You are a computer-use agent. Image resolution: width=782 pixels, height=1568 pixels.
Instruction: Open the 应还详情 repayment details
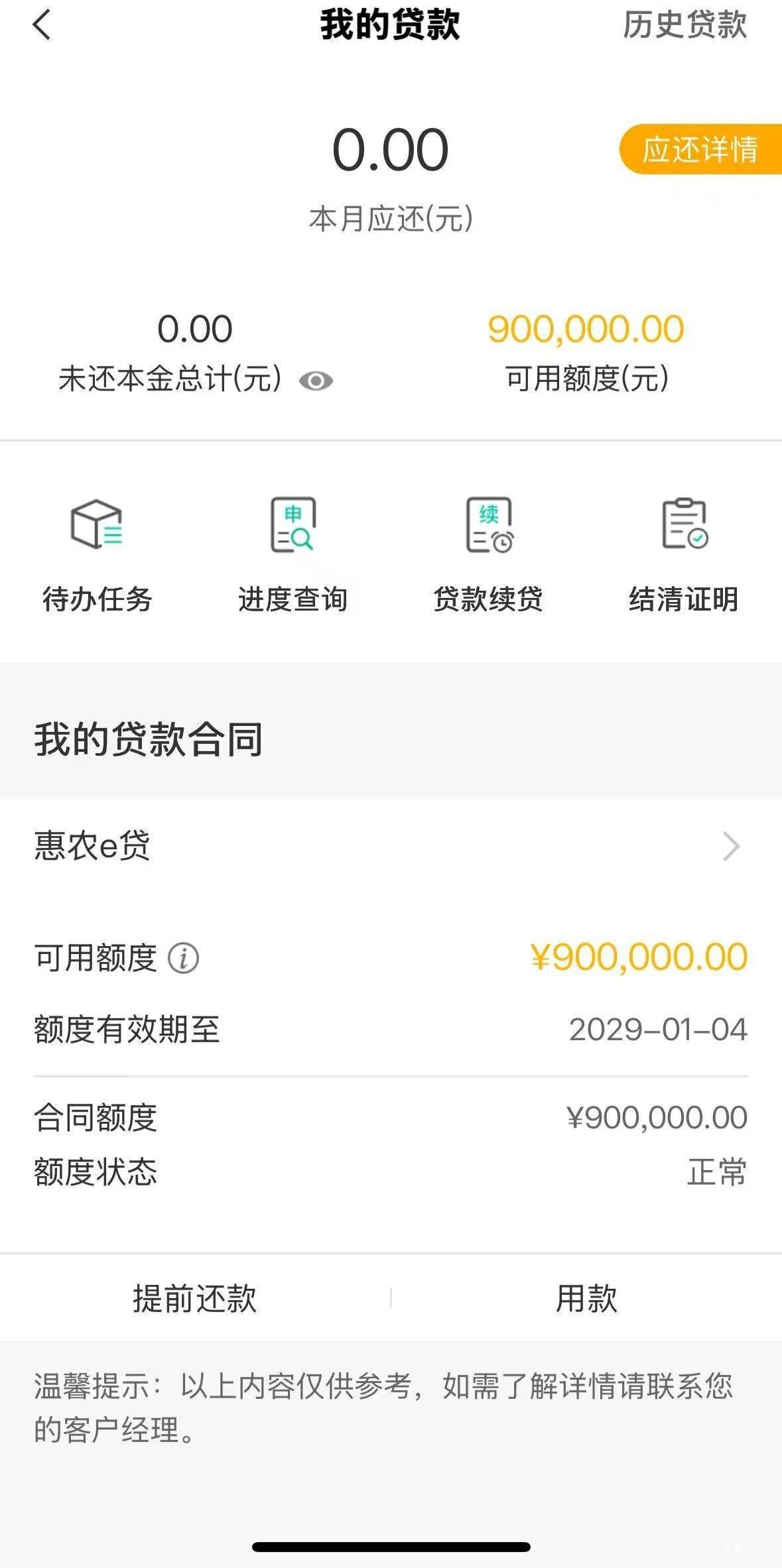tap(700, 149)
